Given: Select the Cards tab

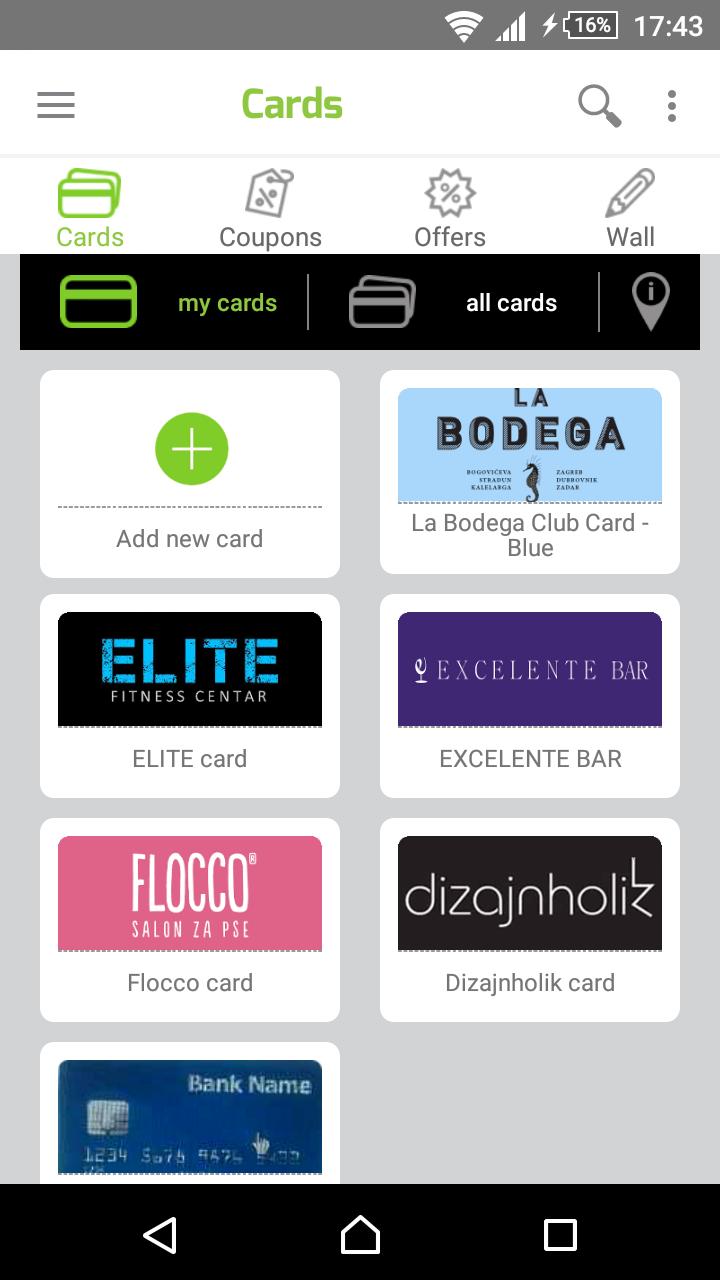Looking at the screenshot, I should pos(90,208).
